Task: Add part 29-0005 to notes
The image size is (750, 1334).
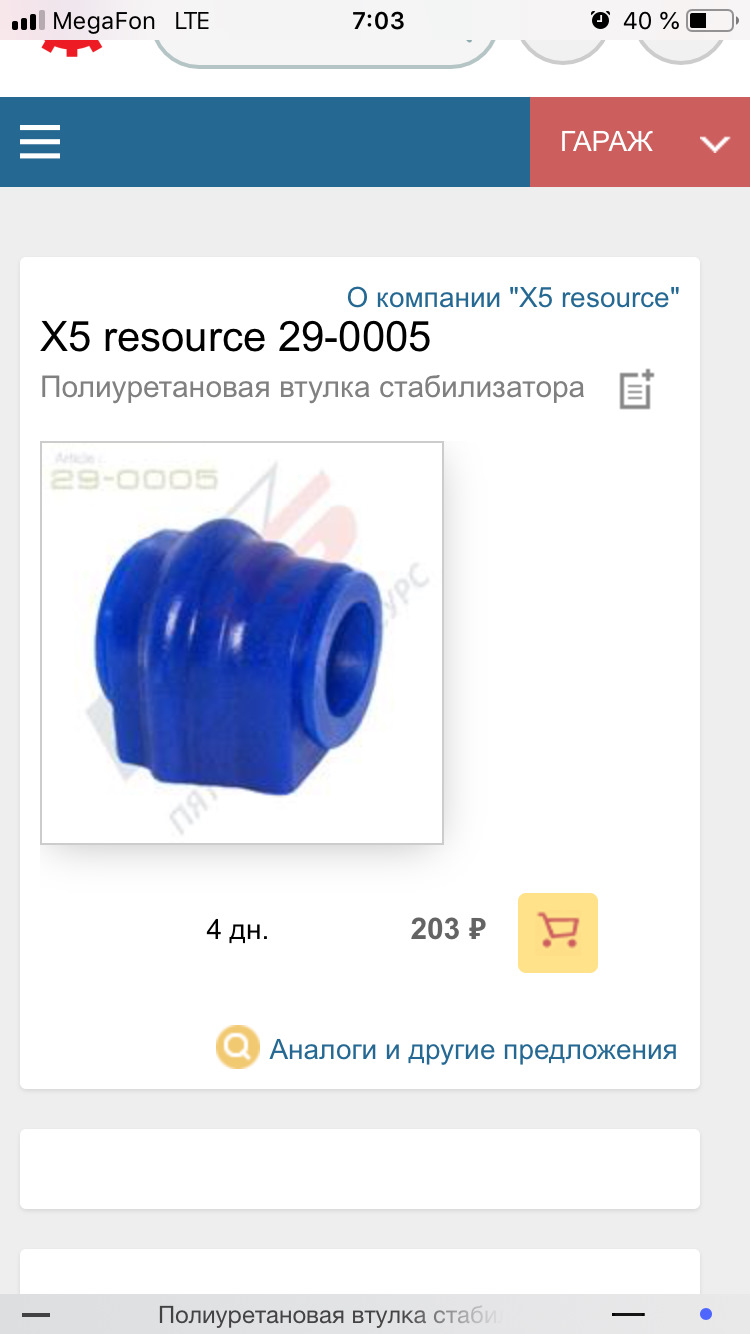Action: point(636,389)
